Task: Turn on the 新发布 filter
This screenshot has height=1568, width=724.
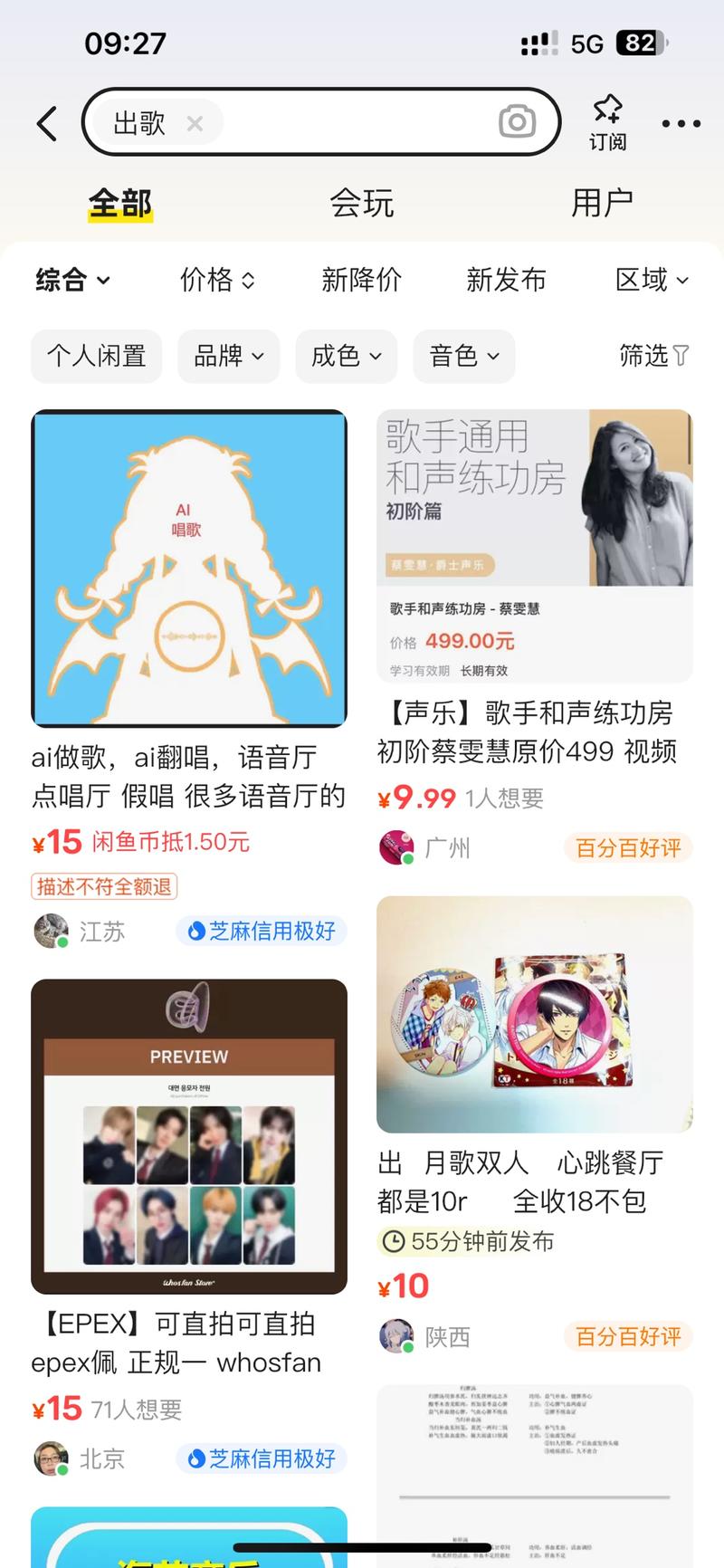Action: 506,280
